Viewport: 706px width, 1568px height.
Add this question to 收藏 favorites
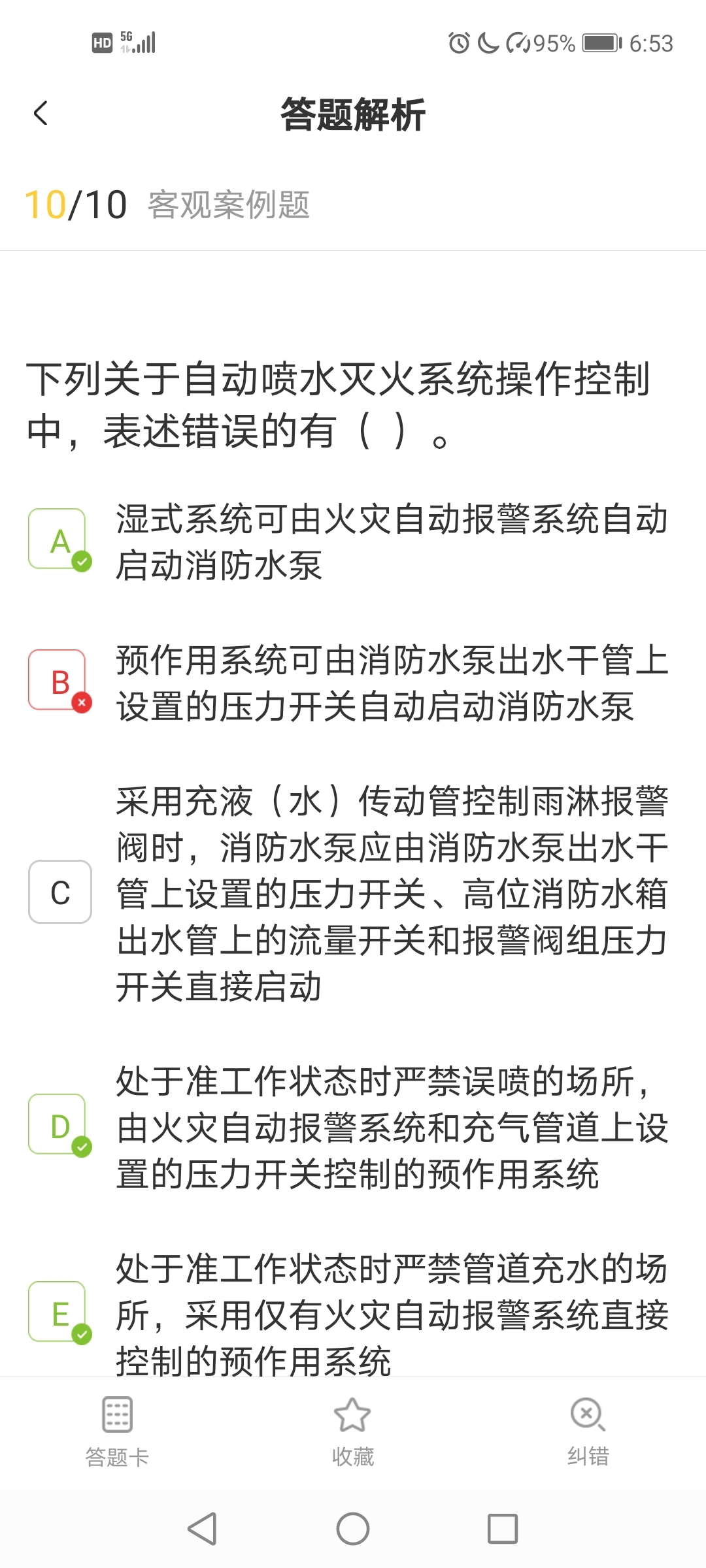pyautogui.click(x=353, y=1431)
